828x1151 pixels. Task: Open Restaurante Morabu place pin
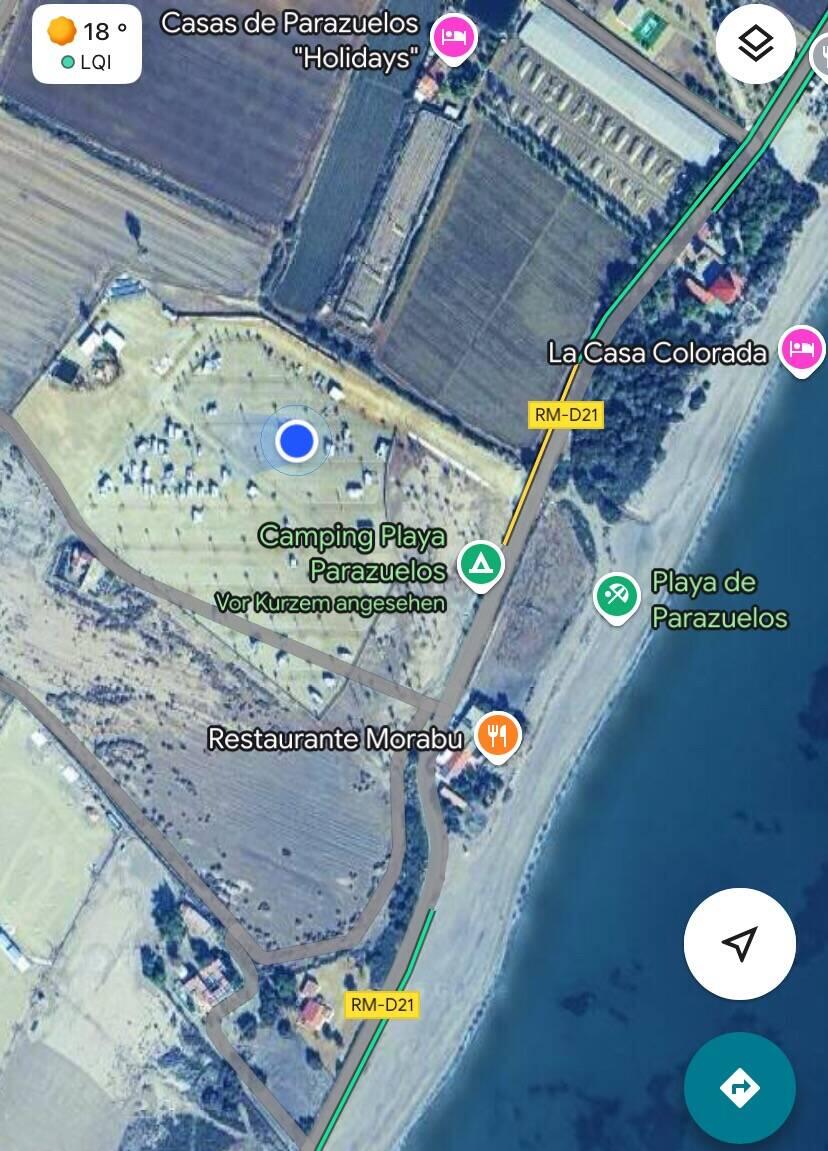point(496,736)
